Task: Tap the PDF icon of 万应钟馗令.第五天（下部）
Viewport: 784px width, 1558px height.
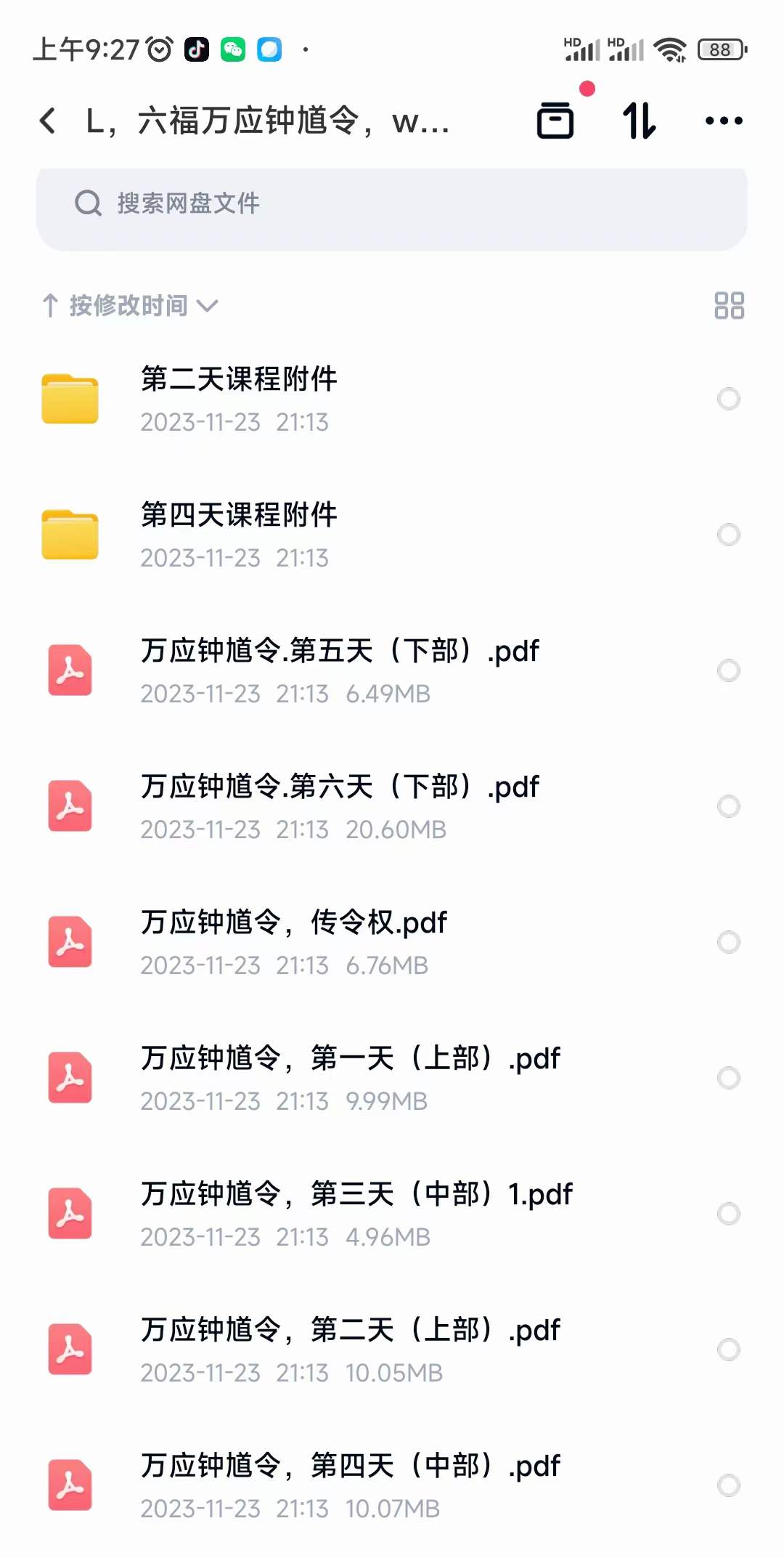Action: click(x=70, y=670)
